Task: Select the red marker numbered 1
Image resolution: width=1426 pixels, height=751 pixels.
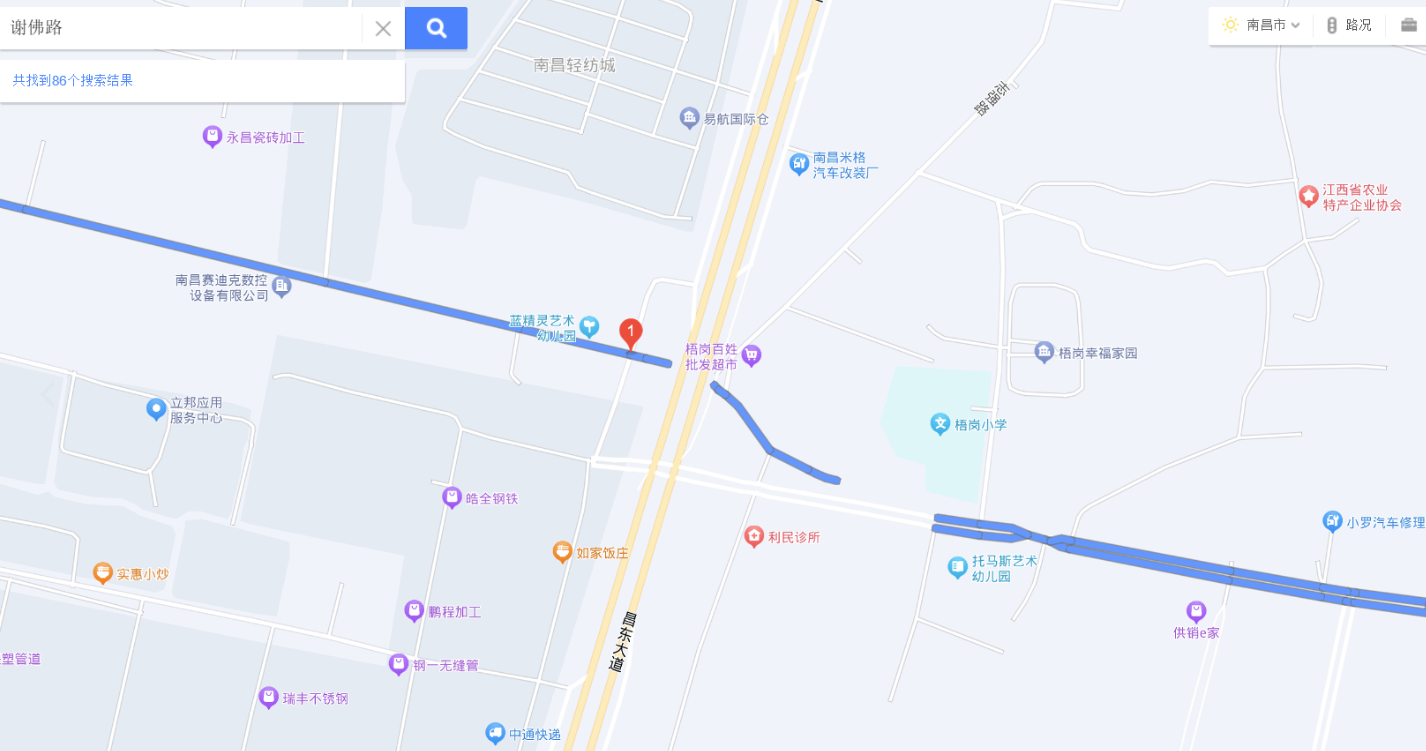Action: click(x=631, y=332)
